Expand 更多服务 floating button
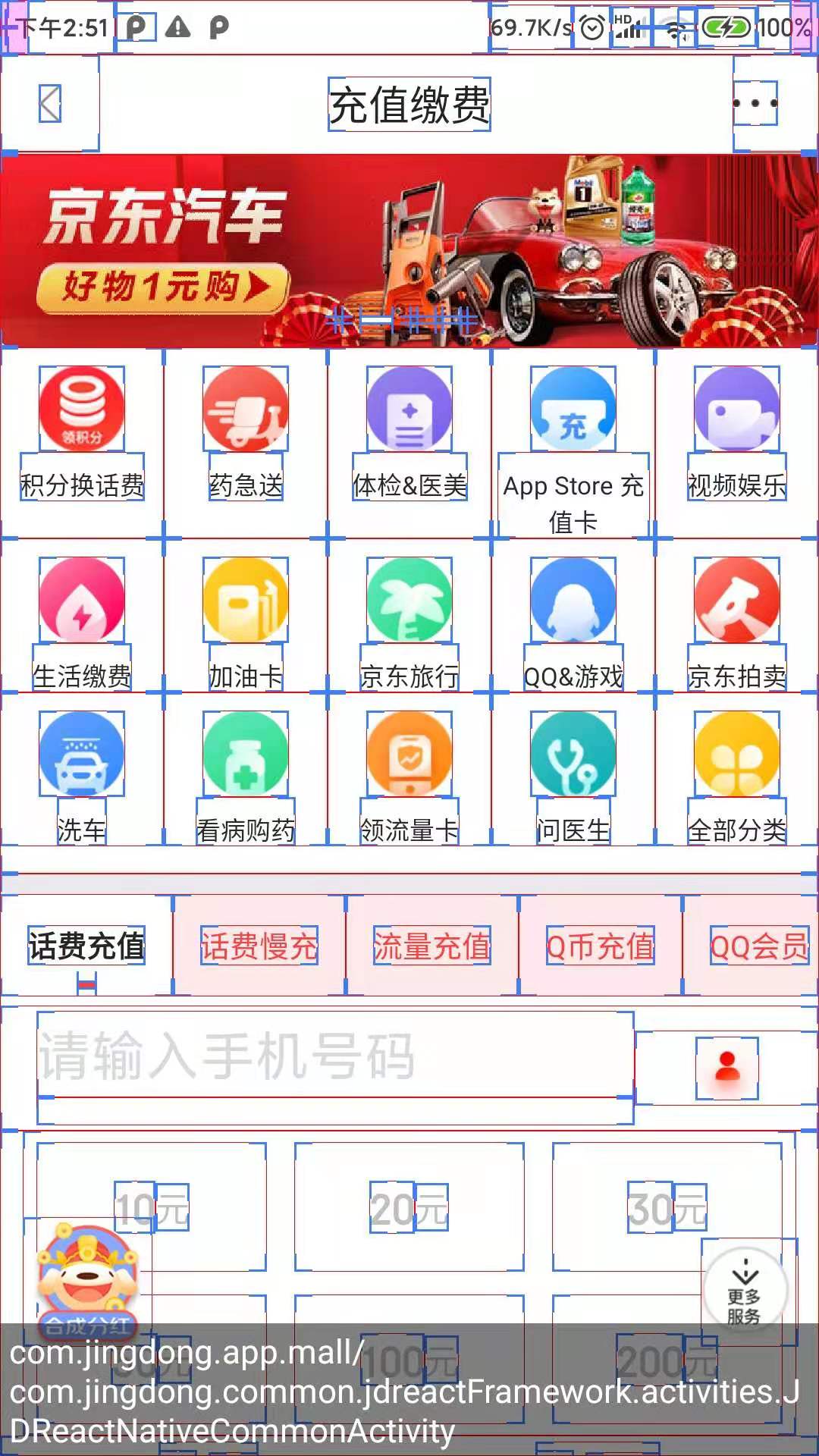This screenshot has height=1456, width=819. [x=745, y=1291]
